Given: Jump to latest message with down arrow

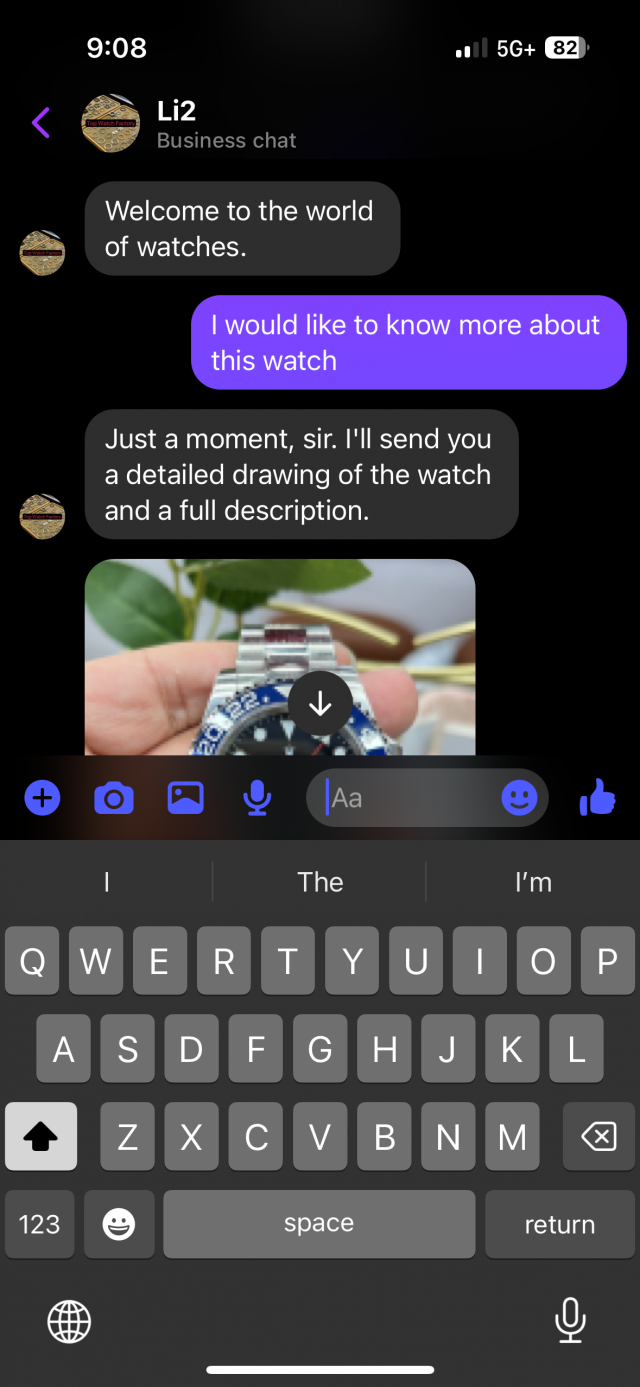Looking at the screenshot, I should click(x=320, y=704).
